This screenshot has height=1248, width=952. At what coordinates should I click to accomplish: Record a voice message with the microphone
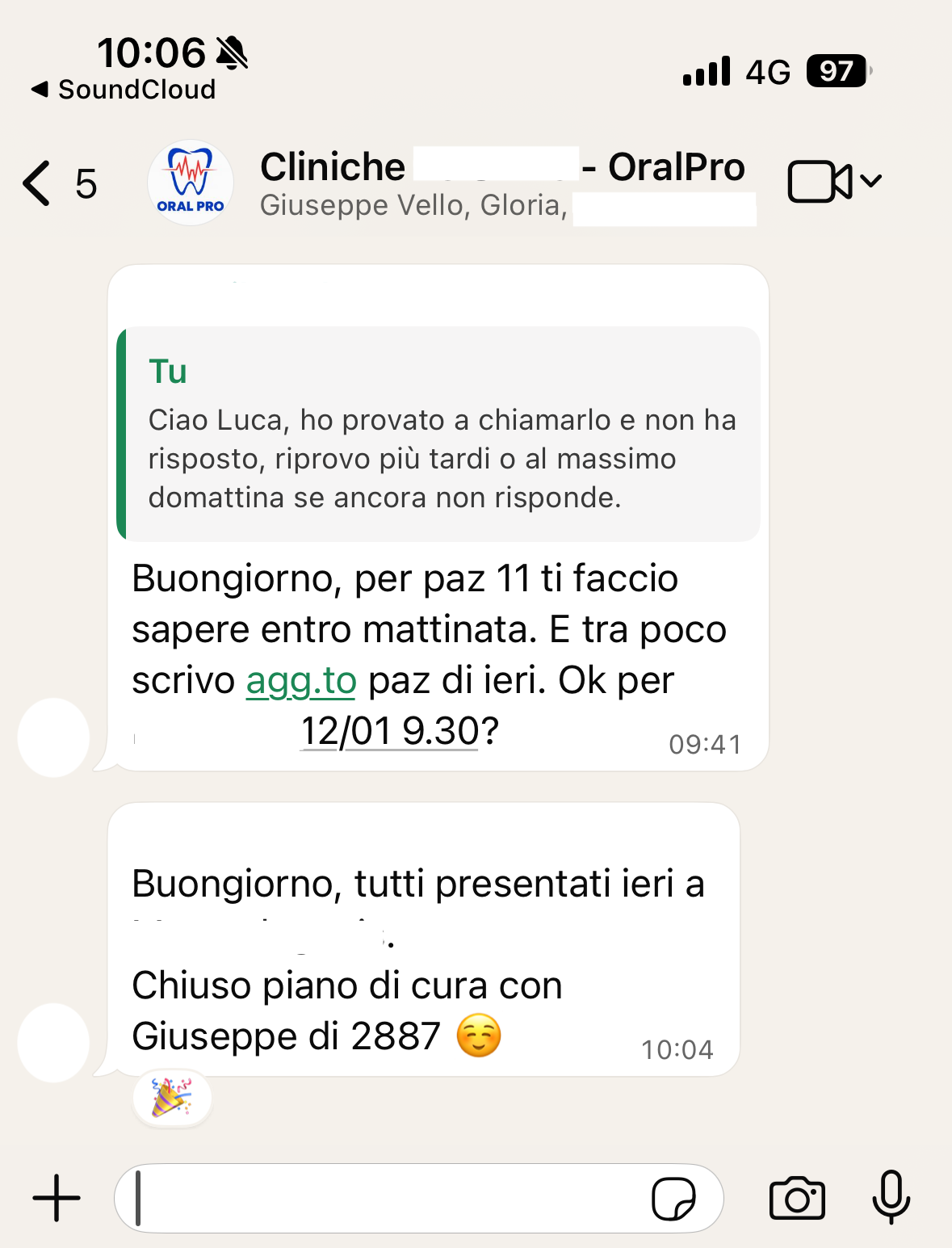click(x=891, y=1198)
